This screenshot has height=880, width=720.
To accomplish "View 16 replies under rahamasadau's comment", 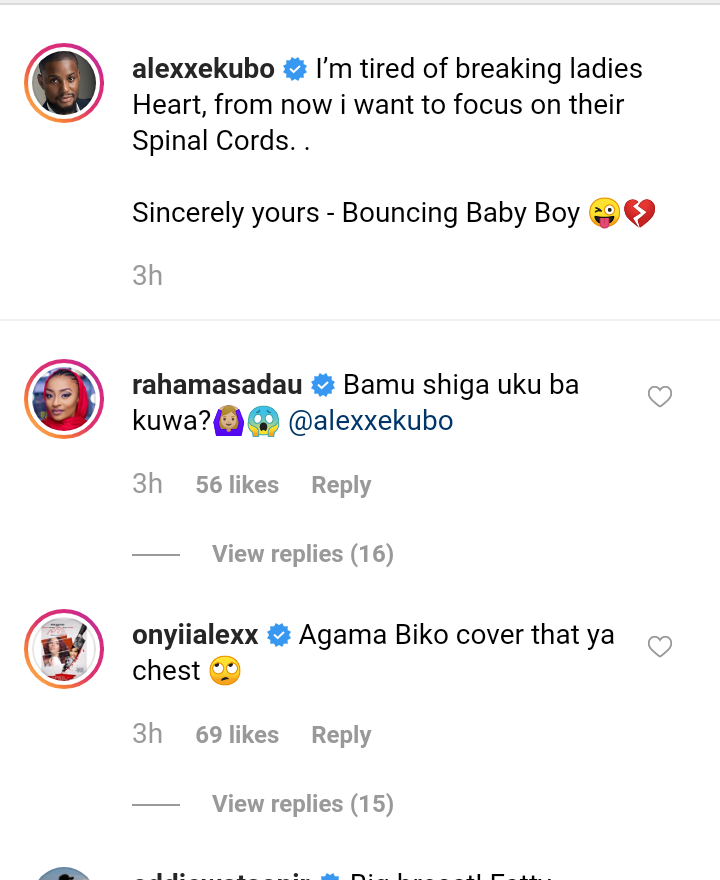I will point(302,554).
